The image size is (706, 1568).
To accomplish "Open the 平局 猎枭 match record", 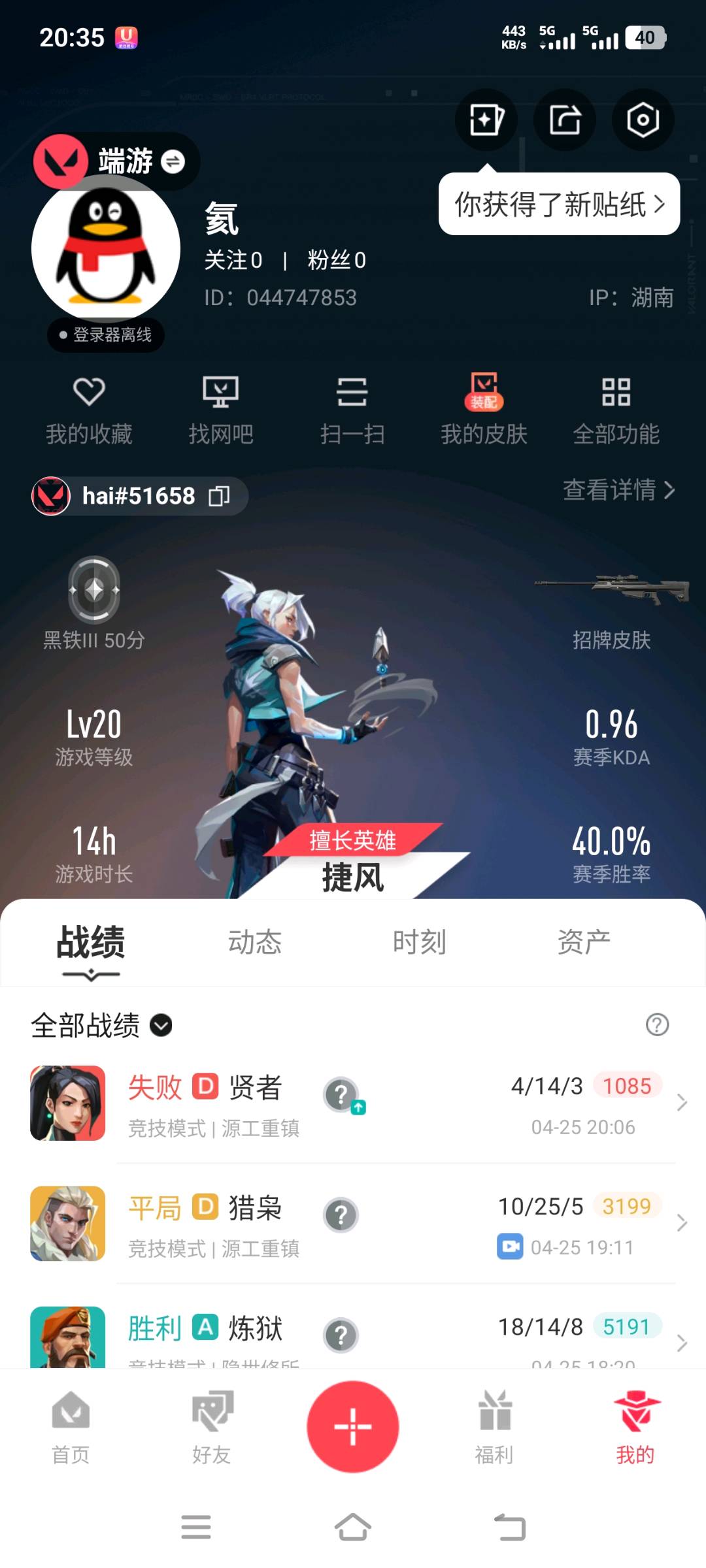I will tap(353, 1224).
